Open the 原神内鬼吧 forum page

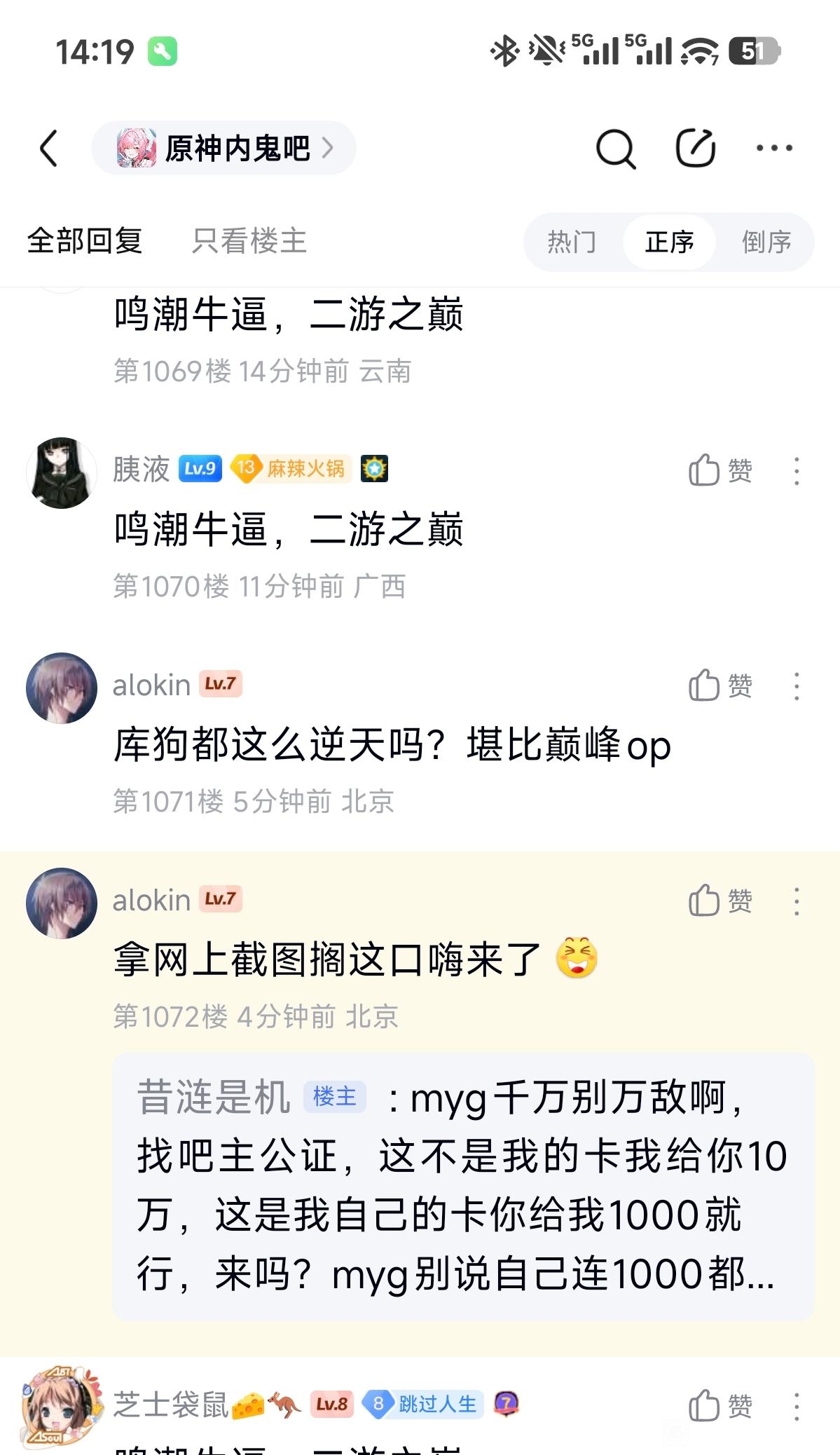click(223, 148)
